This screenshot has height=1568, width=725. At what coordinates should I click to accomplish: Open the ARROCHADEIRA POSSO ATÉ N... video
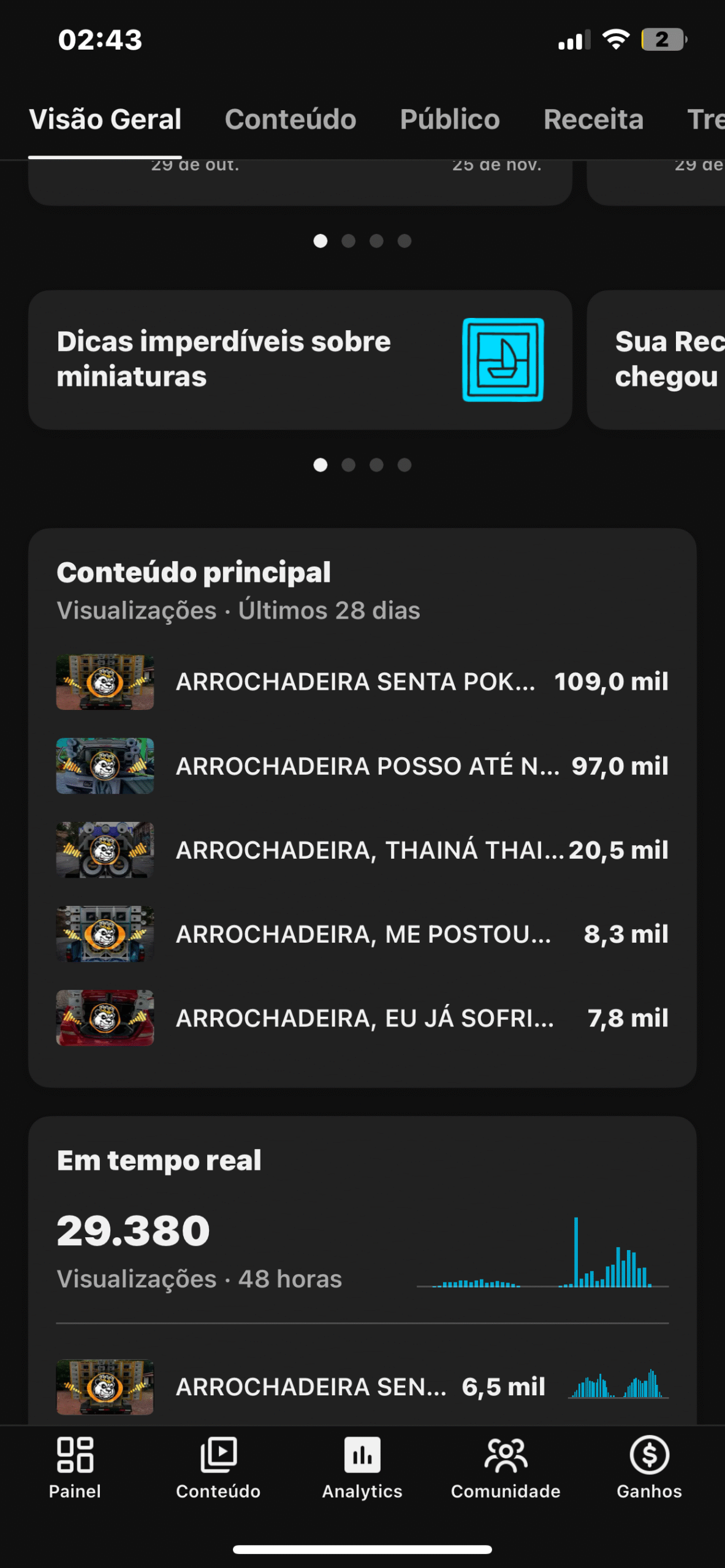(362, 766)
